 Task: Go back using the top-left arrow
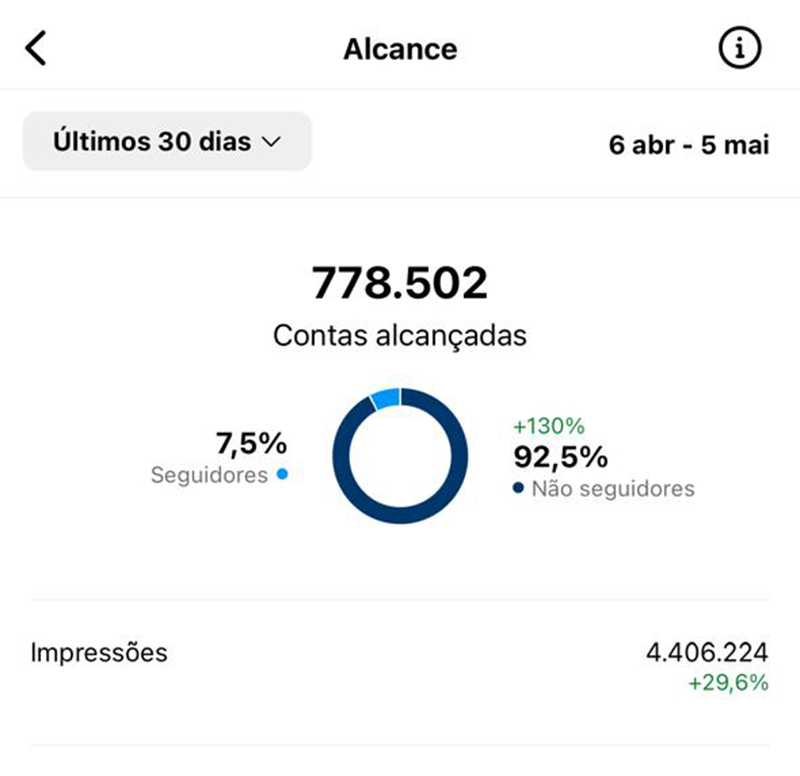point(36,48)
